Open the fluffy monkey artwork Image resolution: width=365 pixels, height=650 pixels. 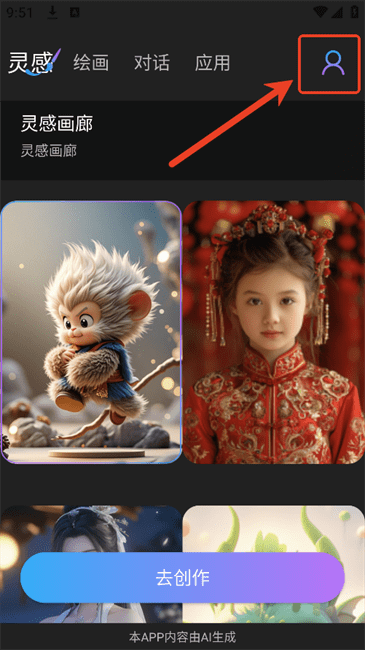click(91, 332)
